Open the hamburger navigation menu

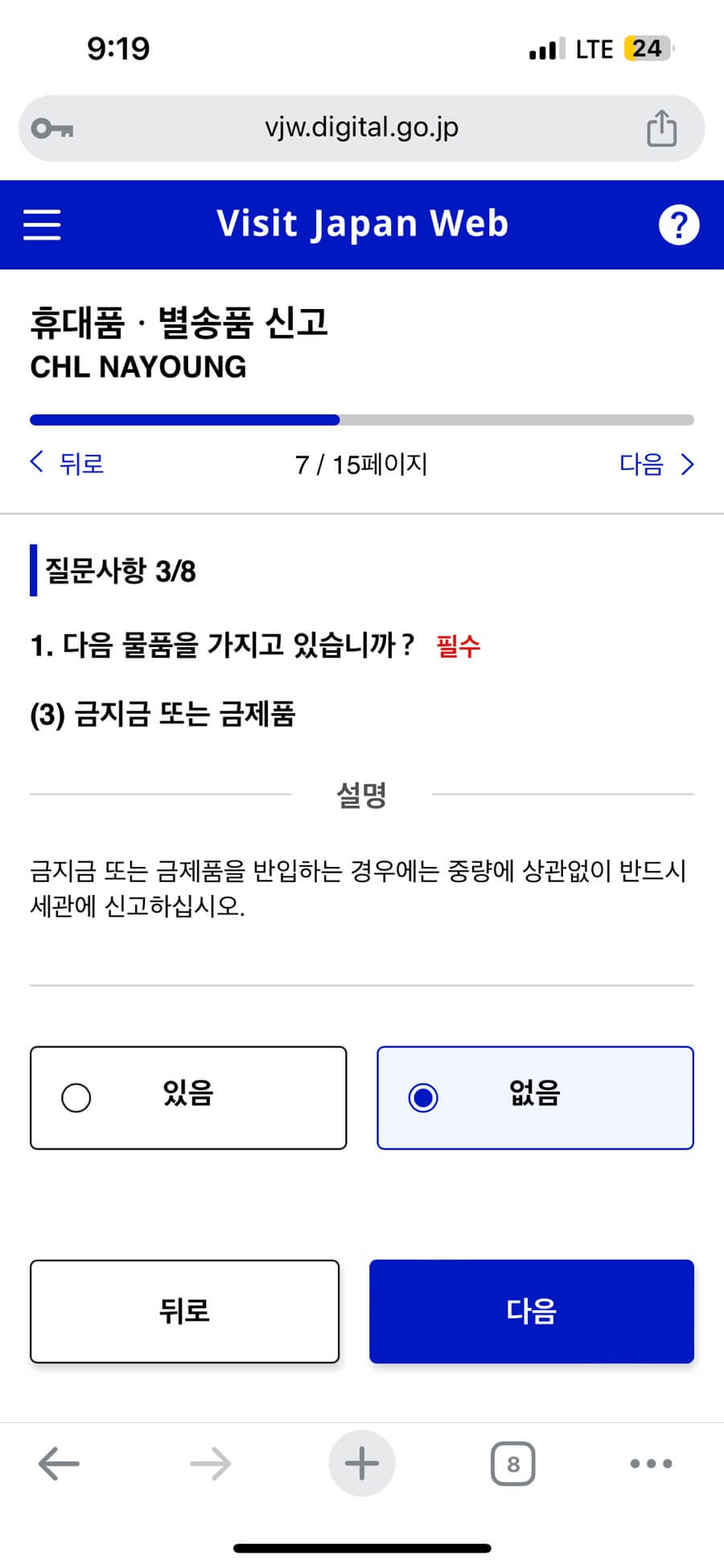point(42,225)
